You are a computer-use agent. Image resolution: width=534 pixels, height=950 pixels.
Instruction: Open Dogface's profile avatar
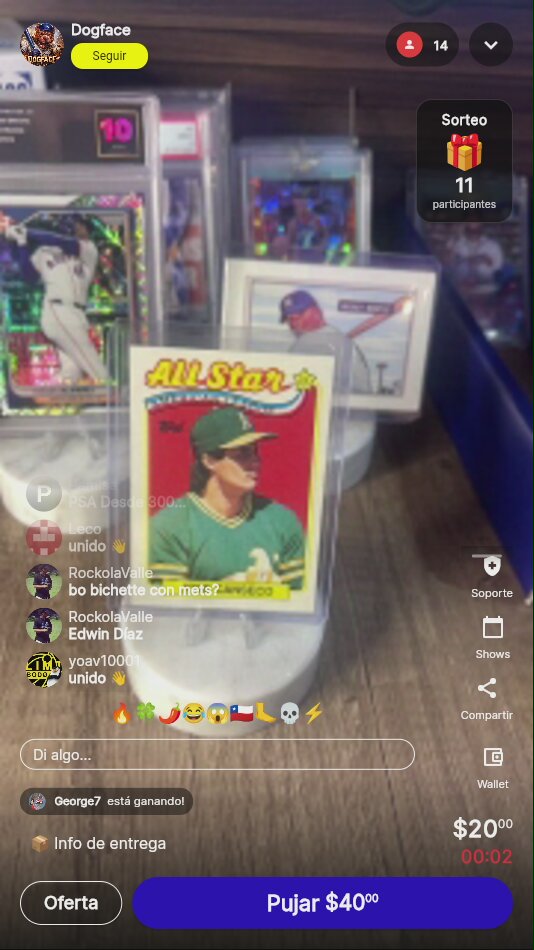[42, 44]
